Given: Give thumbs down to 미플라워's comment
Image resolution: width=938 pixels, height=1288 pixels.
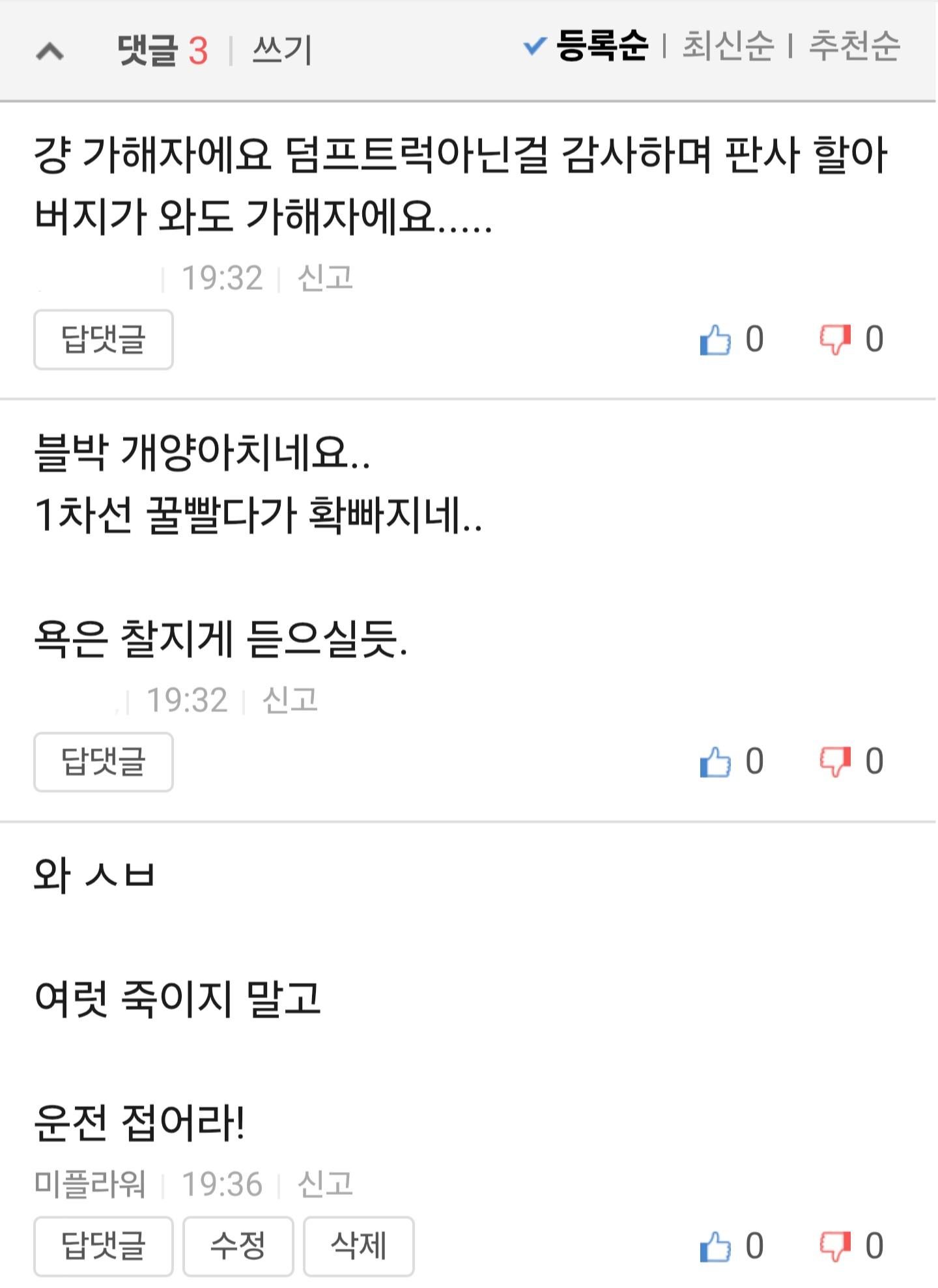Looking at the screenshot, I should [x=835, y=1246].
